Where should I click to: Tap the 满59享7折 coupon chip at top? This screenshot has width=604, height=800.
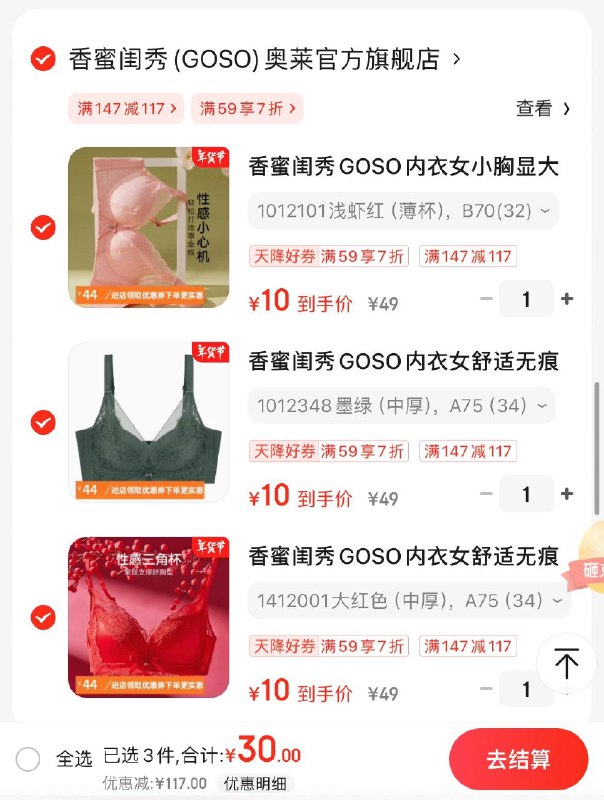[246, 109]
